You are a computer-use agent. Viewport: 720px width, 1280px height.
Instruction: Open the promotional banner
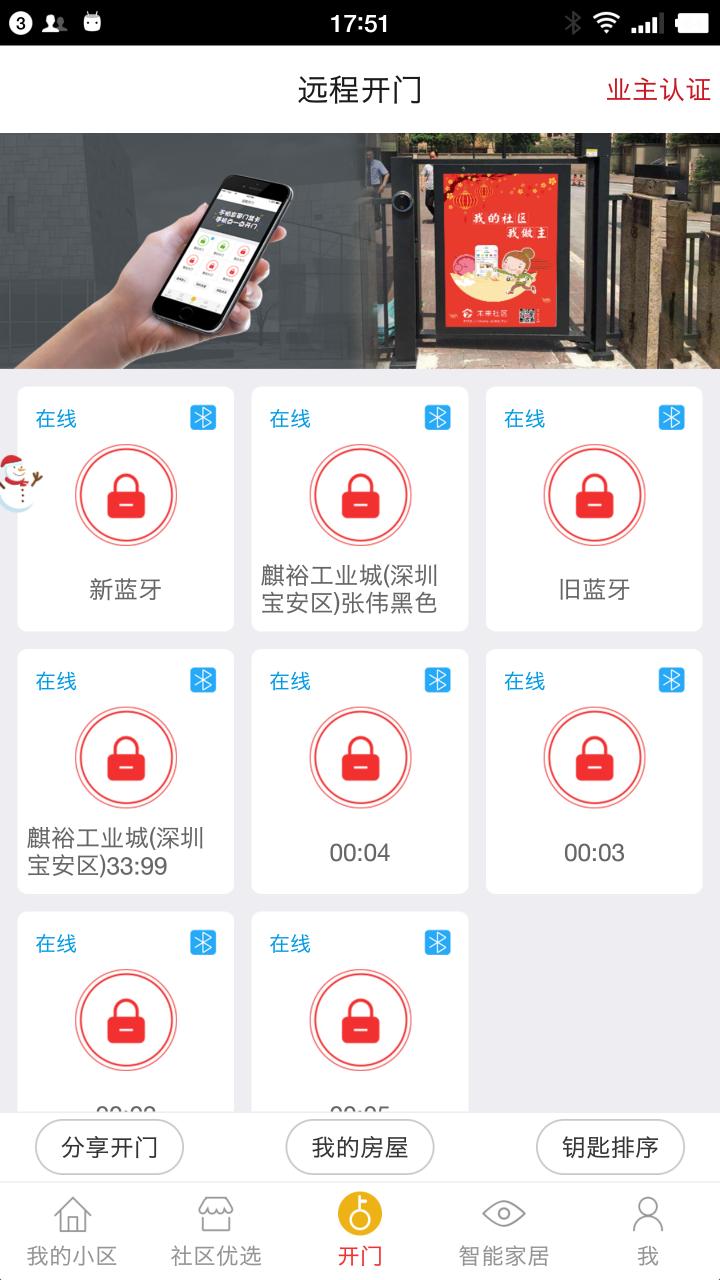(360, 251)
